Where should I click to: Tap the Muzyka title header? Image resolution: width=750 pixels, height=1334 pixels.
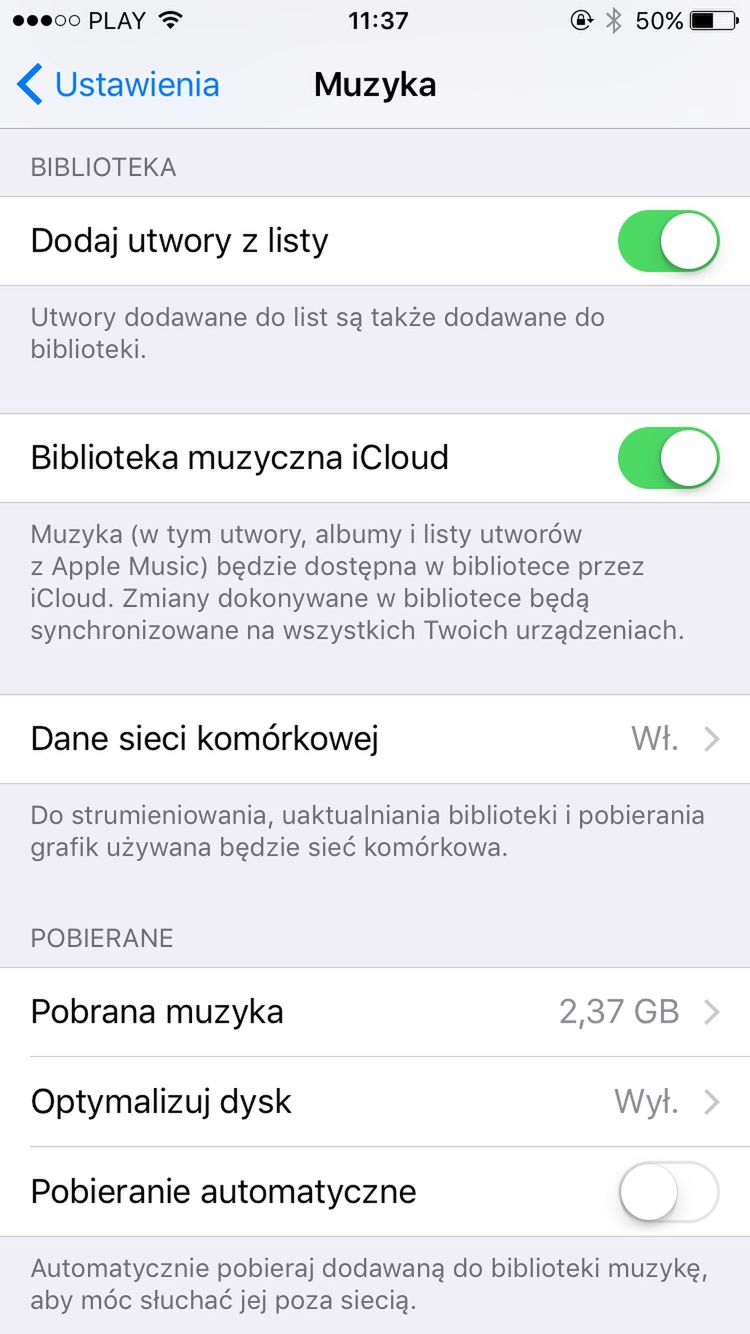(375, 85)
